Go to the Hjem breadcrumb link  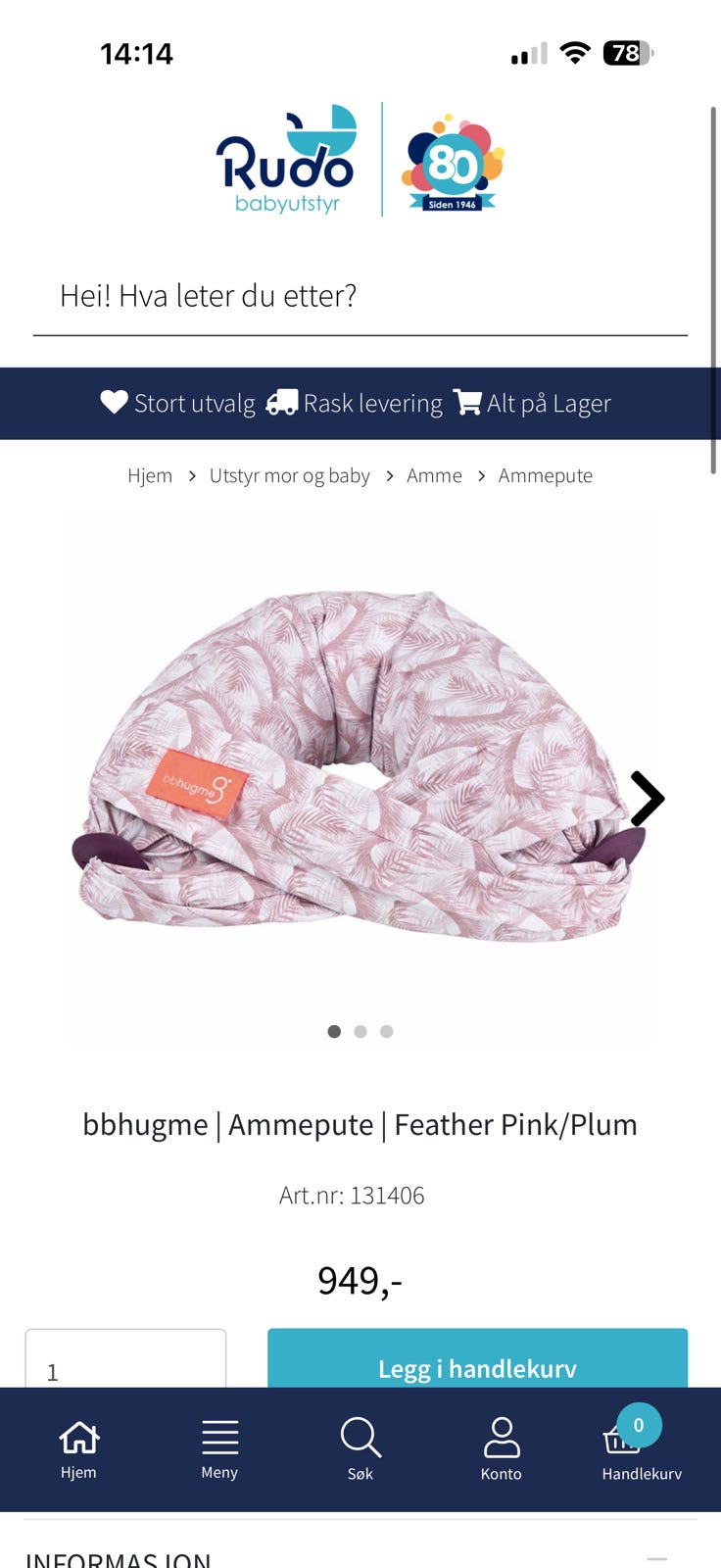(150, 476)
